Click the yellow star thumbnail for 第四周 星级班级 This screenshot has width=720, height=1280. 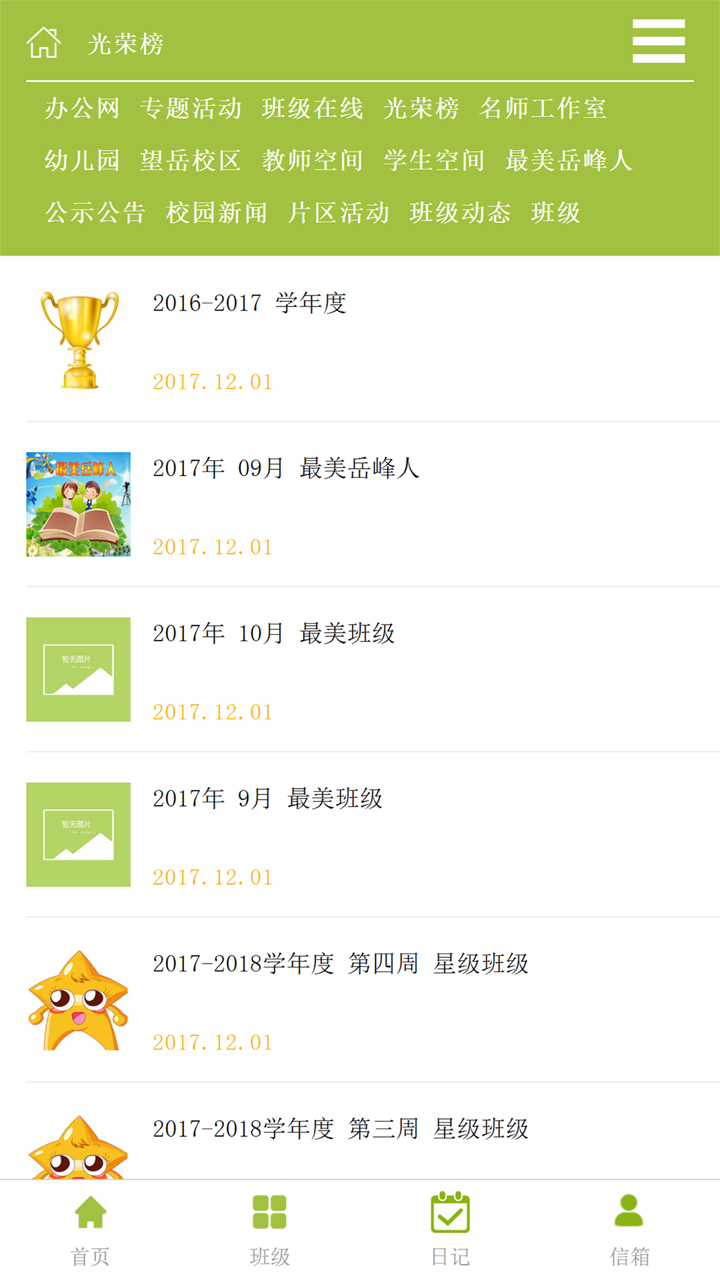78,1001
